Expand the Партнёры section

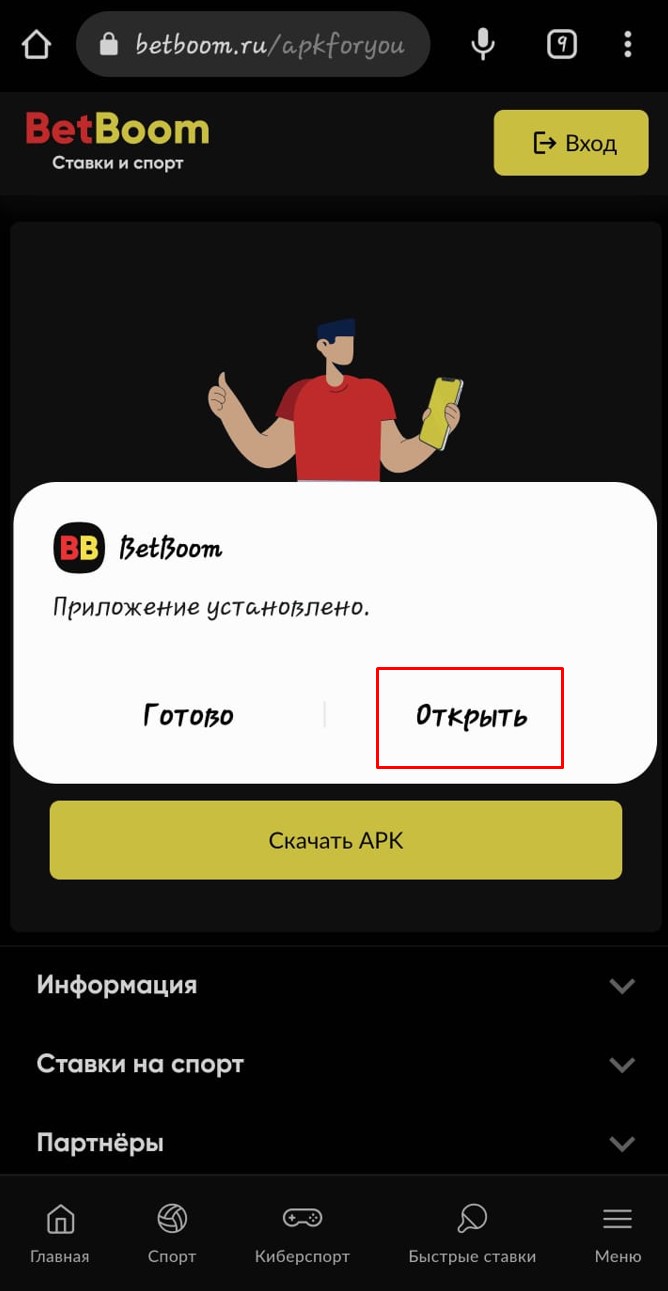click(334, 1143)
